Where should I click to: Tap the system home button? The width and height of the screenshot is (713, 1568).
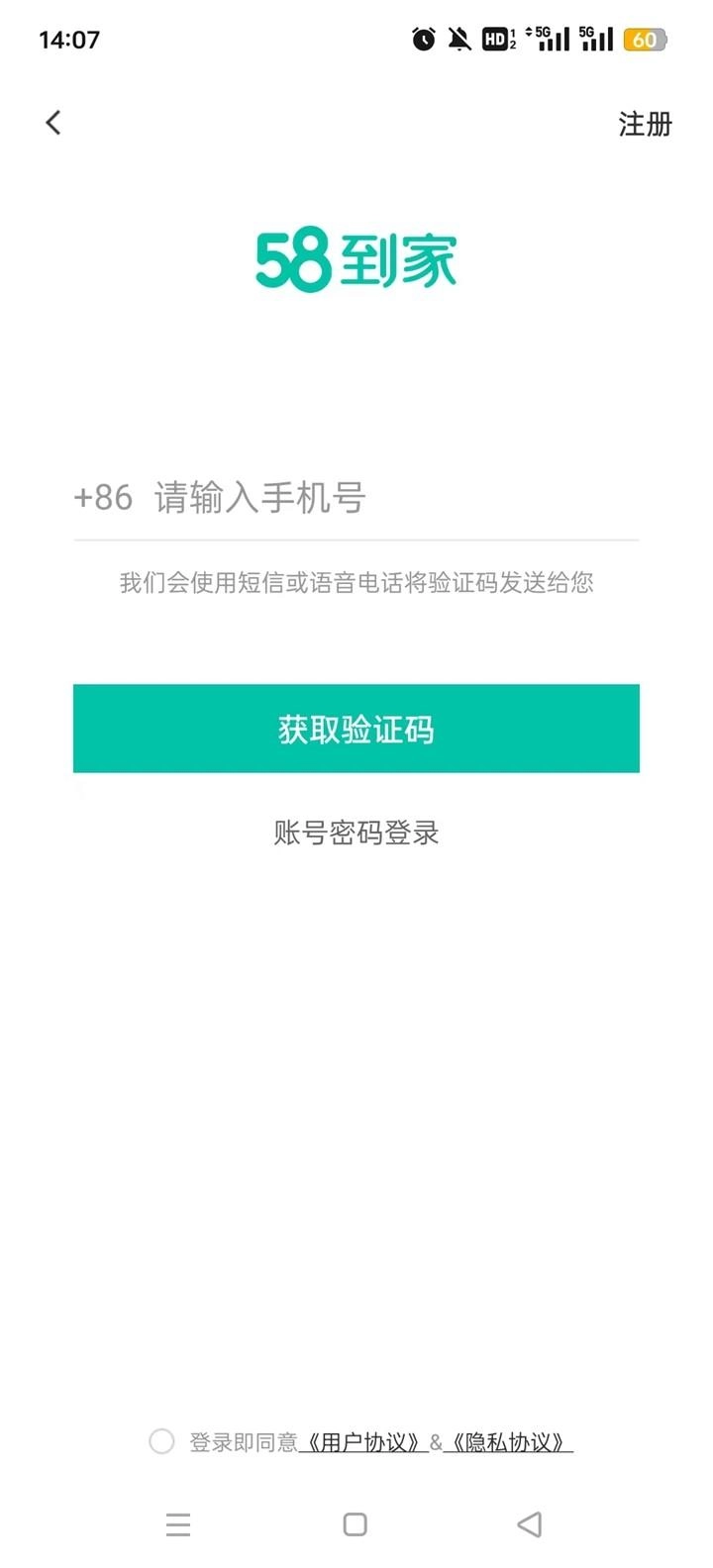356,1524
